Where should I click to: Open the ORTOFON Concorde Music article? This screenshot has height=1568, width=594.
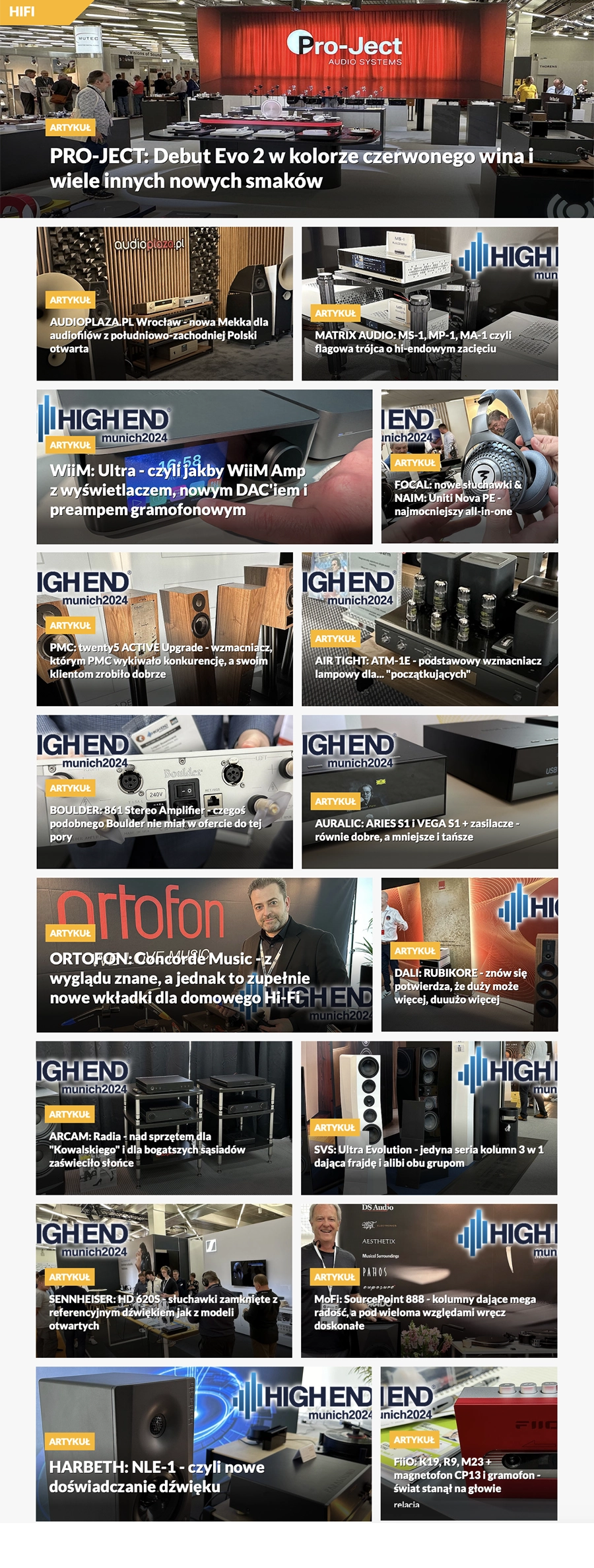[x=180, y=978]
